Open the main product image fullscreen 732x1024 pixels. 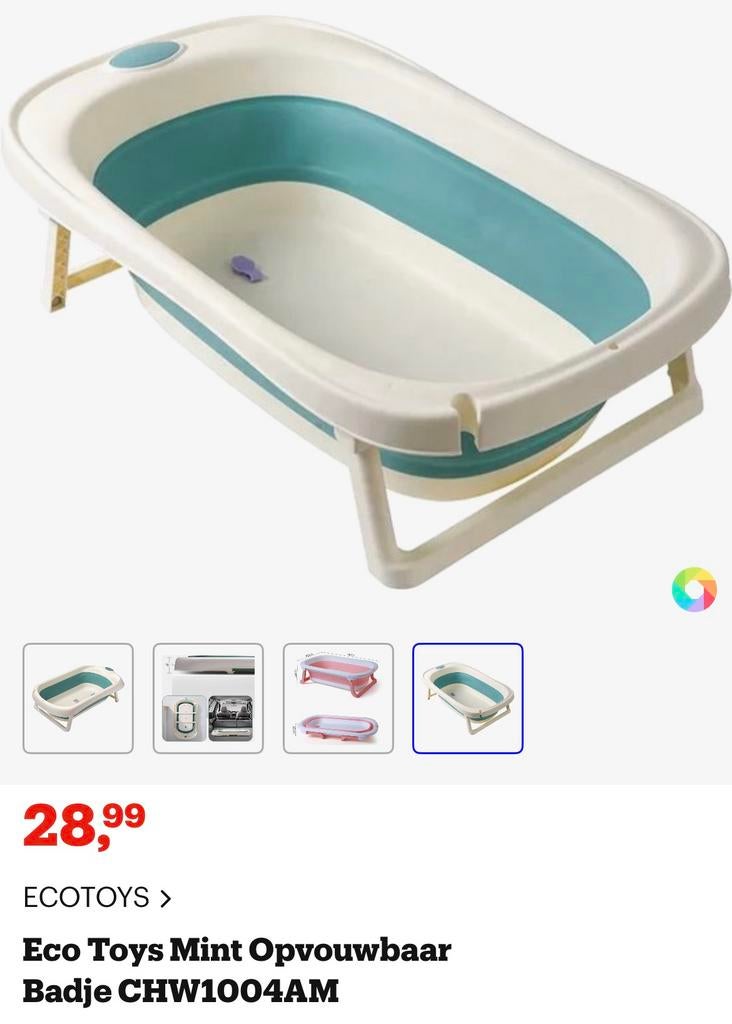click(x=366, y=300)
